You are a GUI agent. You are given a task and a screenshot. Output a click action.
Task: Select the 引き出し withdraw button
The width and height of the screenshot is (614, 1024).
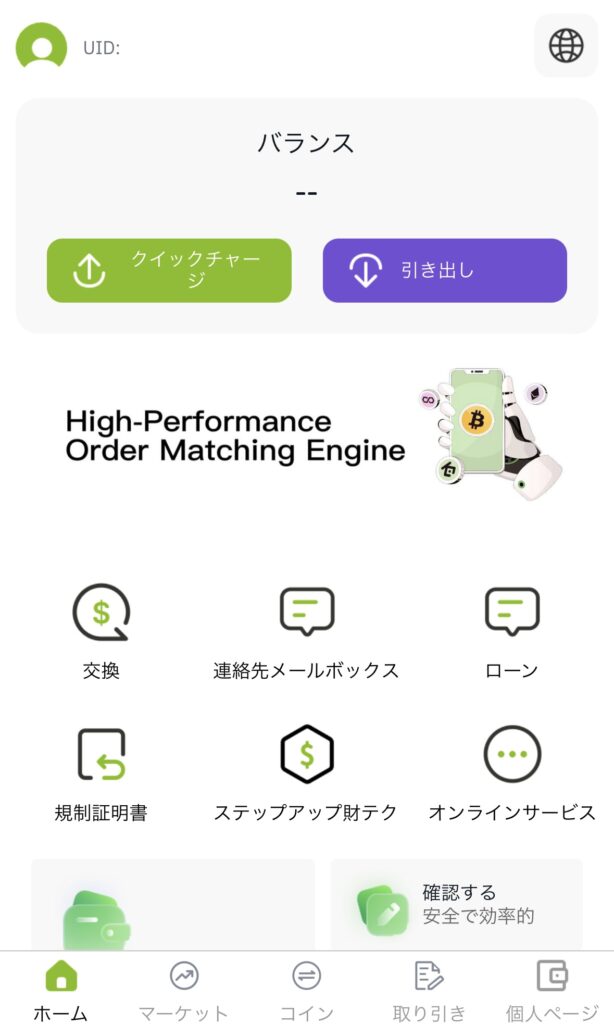[x=444, y=270]
